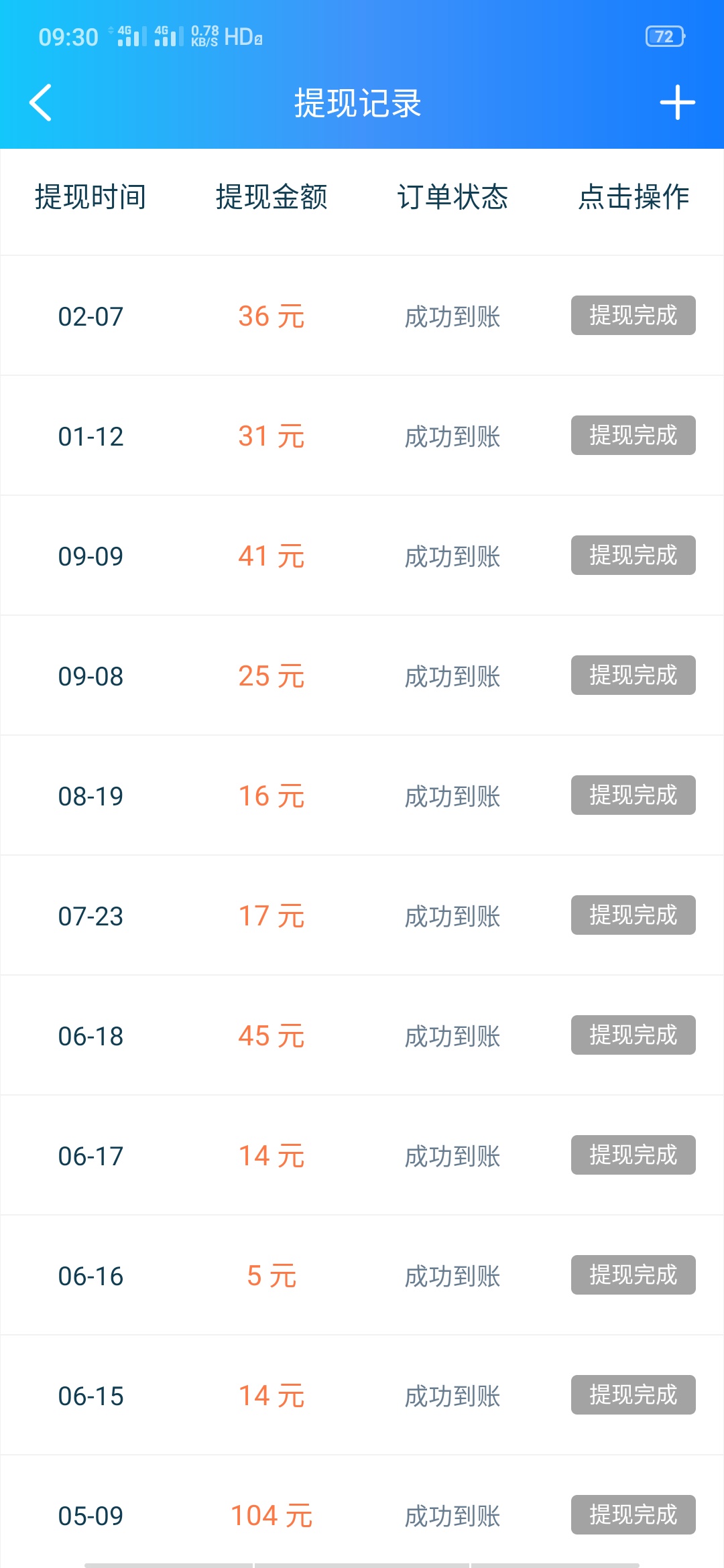The width and height of the screenshot is (724, 1568).
Task: Tap 提现完成 button for 01-12 record
Action: coord(633,435)
